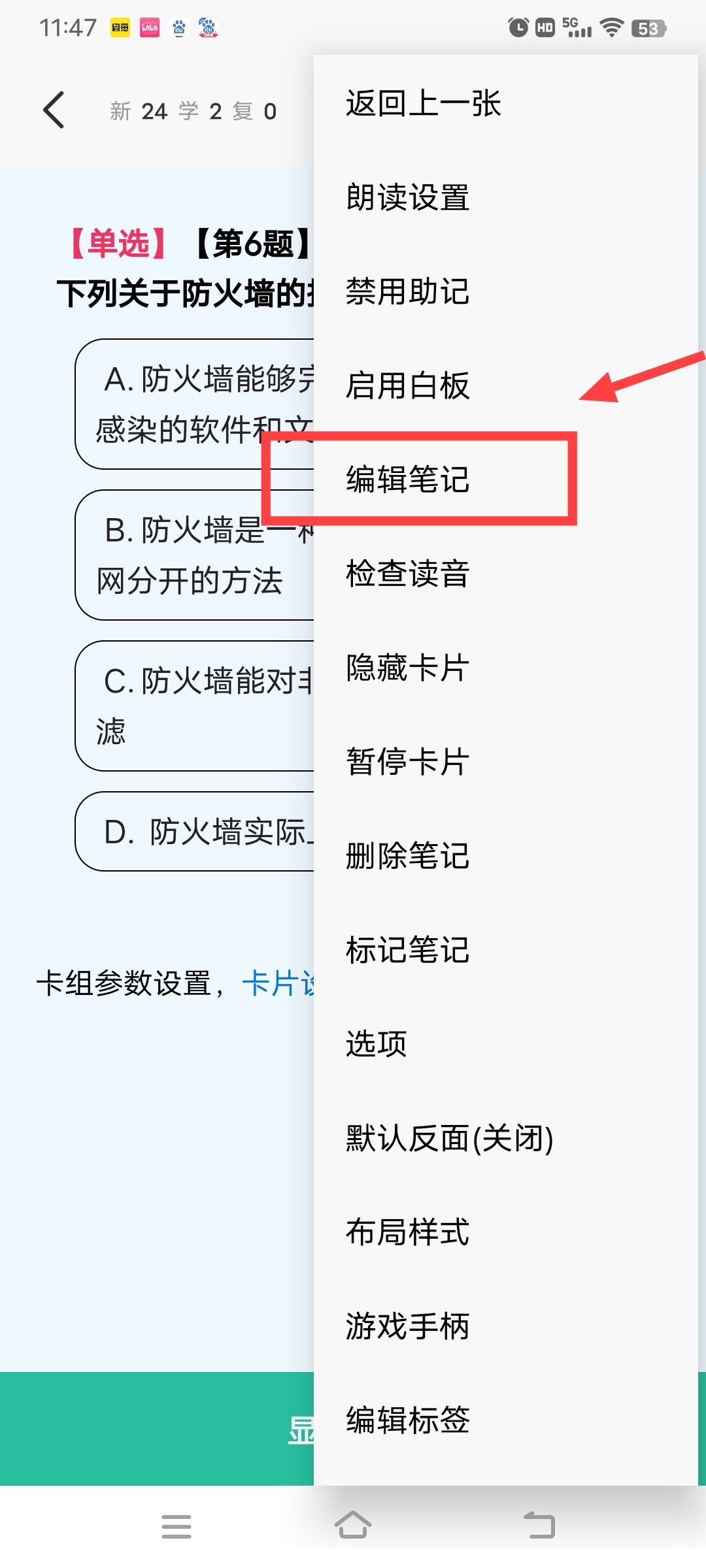Open 布局样式 settings

pos(506,1232)
